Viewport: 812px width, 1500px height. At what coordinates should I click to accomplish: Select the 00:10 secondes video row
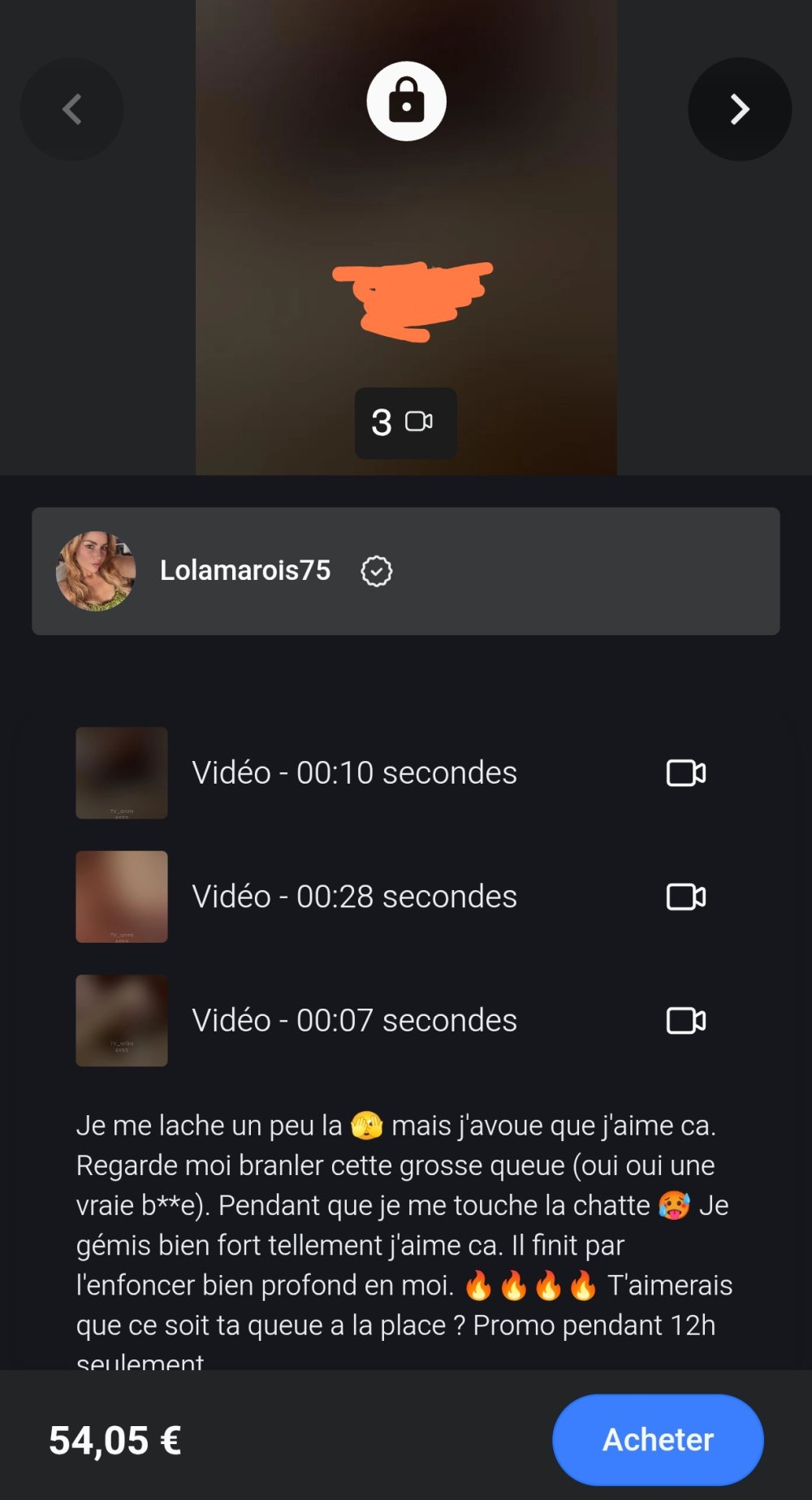click(x=391, y=772)
